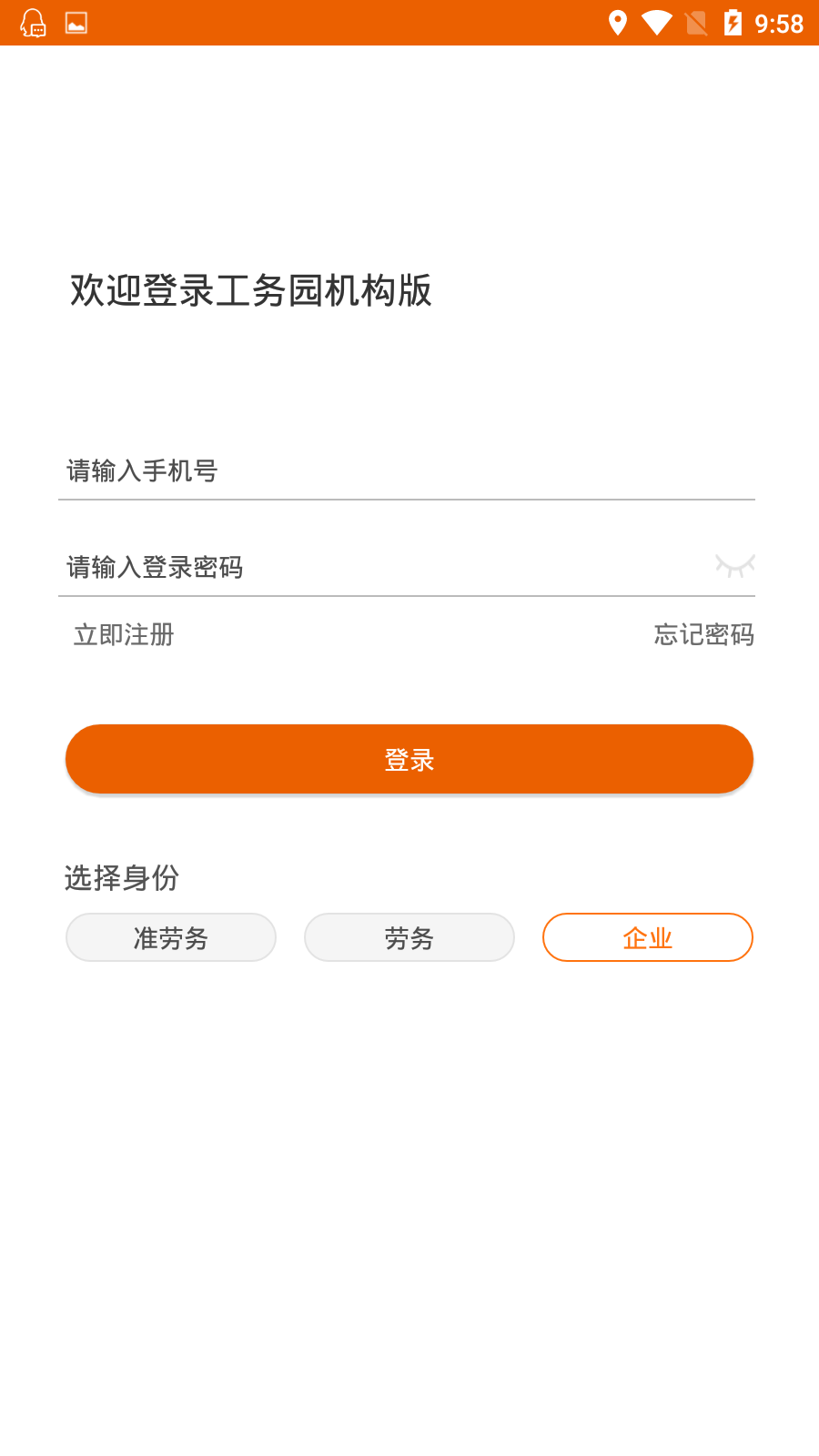Select the 准劳务 identity option

171,937
